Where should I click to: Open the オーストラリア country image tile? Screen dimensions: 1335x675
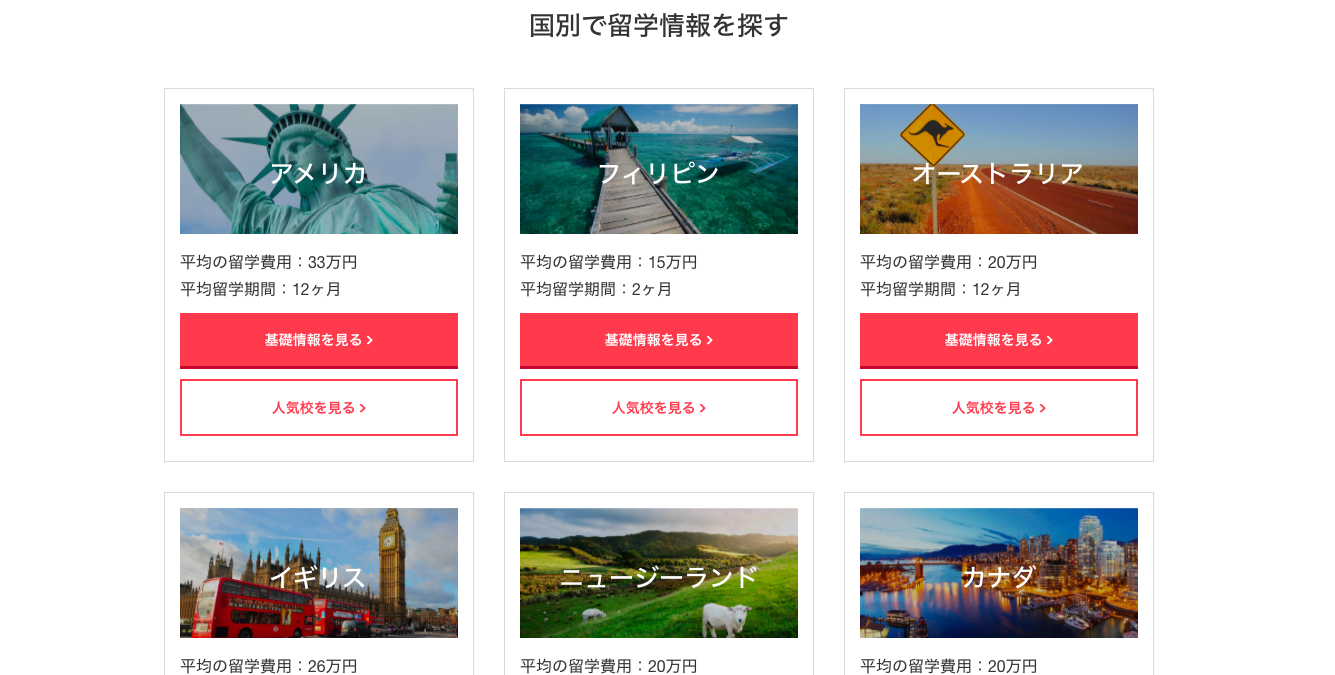coord(998,169)
